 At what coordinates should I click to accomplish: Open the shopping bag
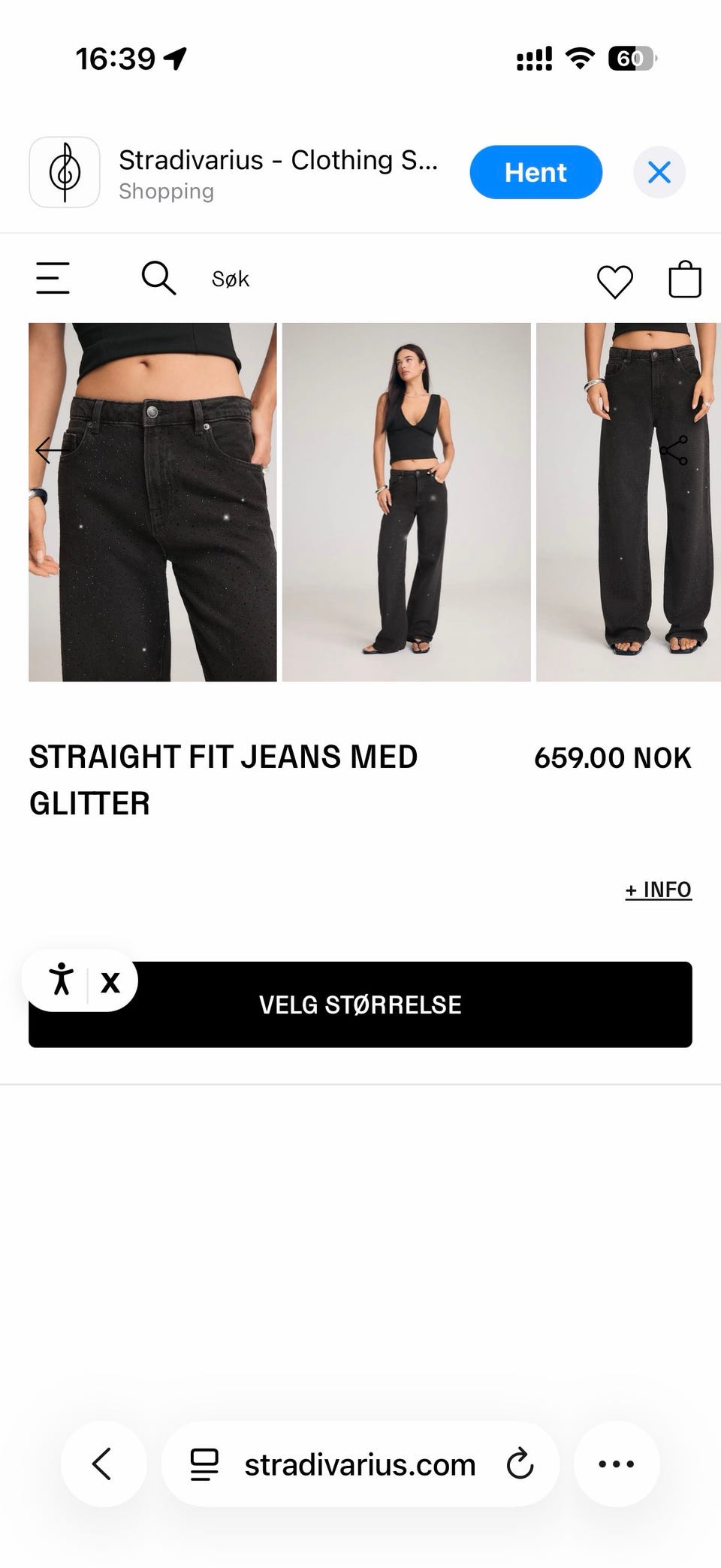pos(684,279)
